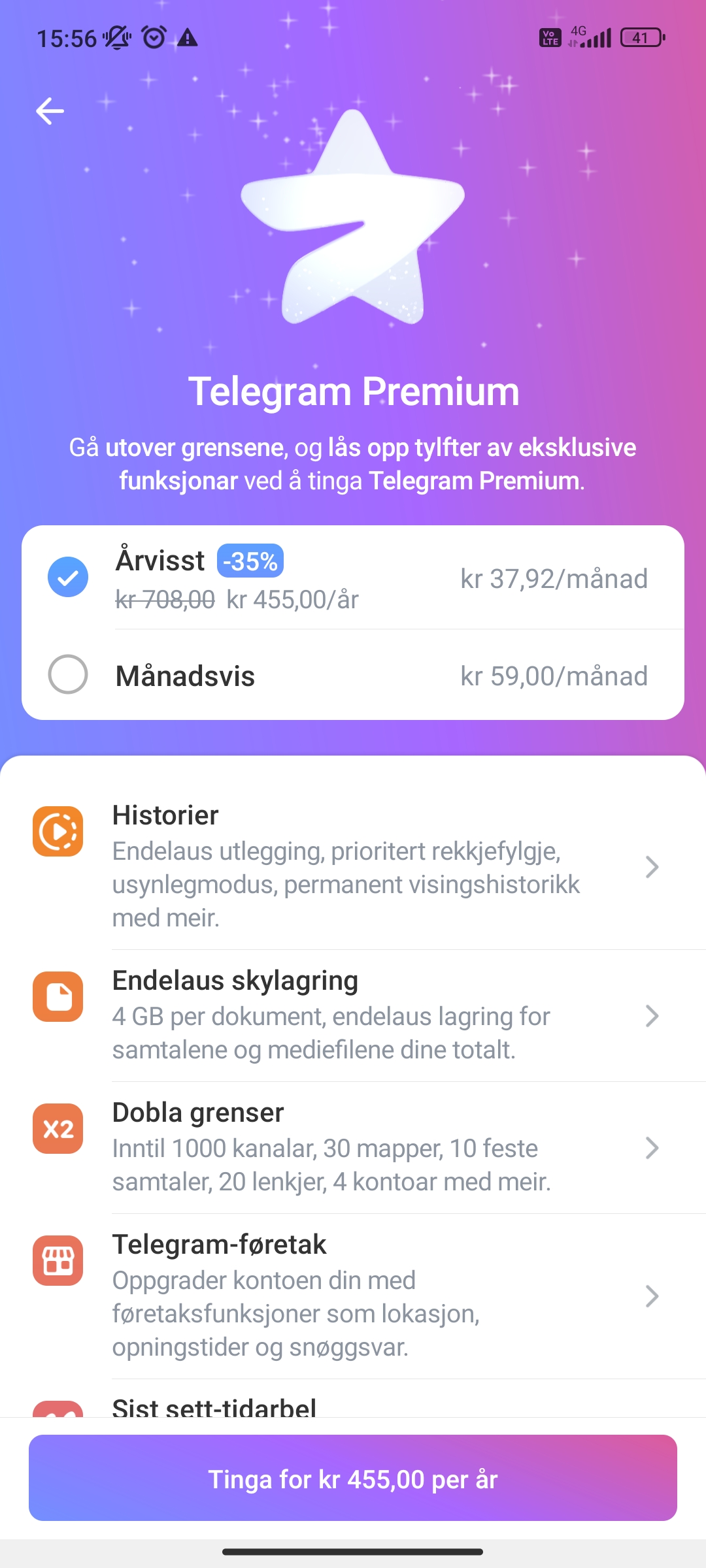Go back using the top-left arrow
This screenshot has width=706, height=1568.
click(x=50, y=111)
